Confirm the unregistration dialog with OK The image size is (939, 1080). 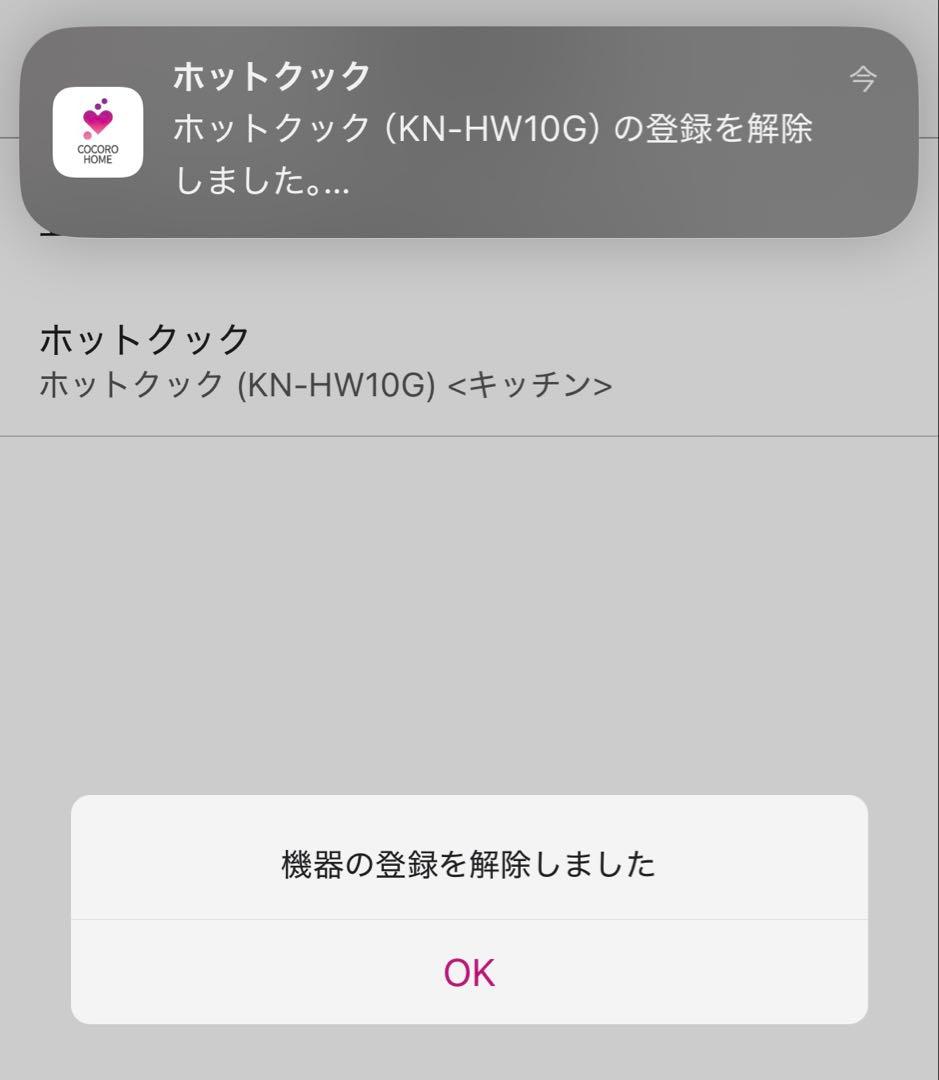pyautogui.click(x=469, y=972)
